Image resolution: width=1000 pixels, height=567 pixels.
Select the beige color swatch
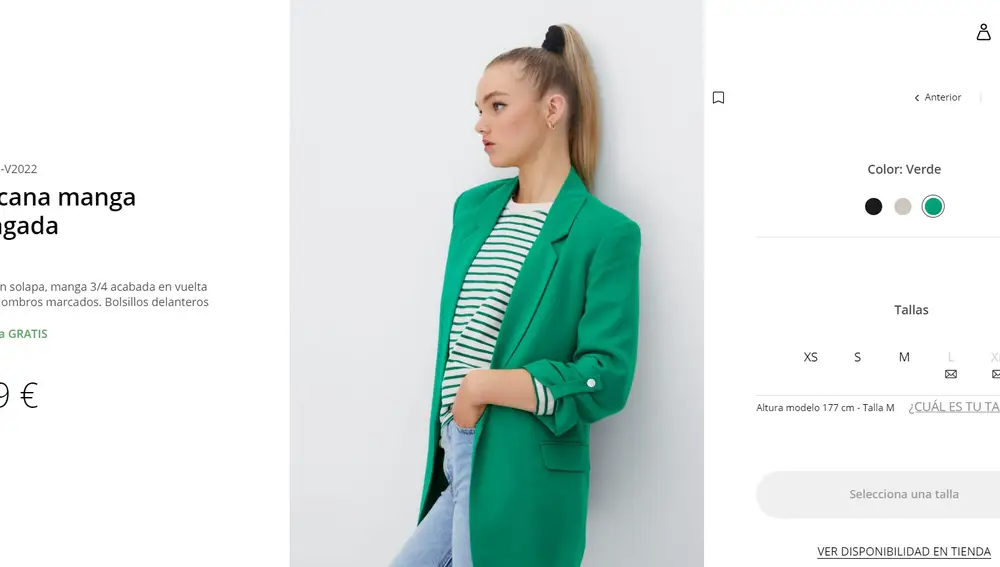pos(903,207)
